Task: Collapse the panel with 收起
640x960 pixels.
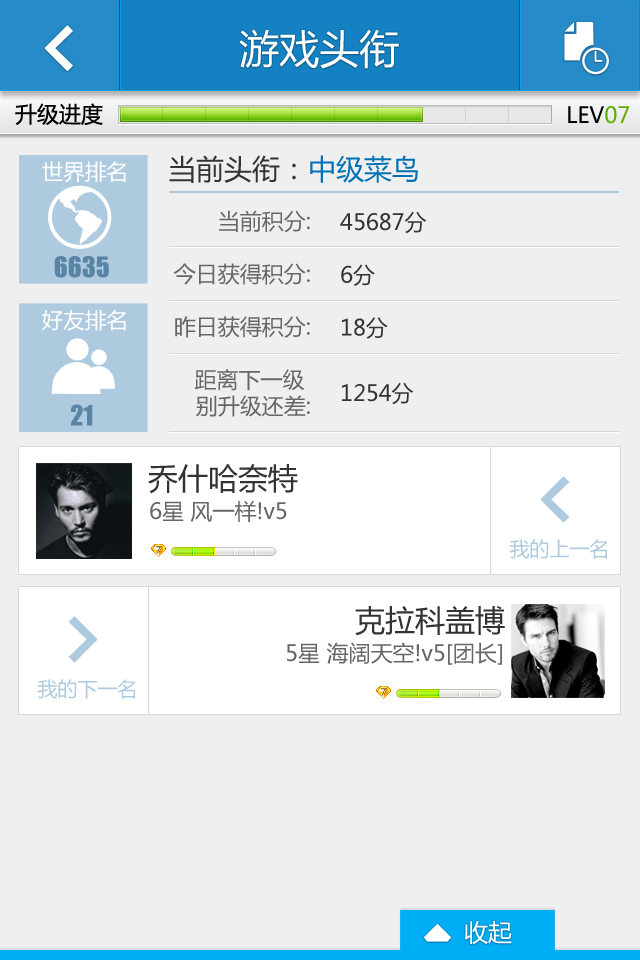Action: pyautogui.click(x=477, y=932)
